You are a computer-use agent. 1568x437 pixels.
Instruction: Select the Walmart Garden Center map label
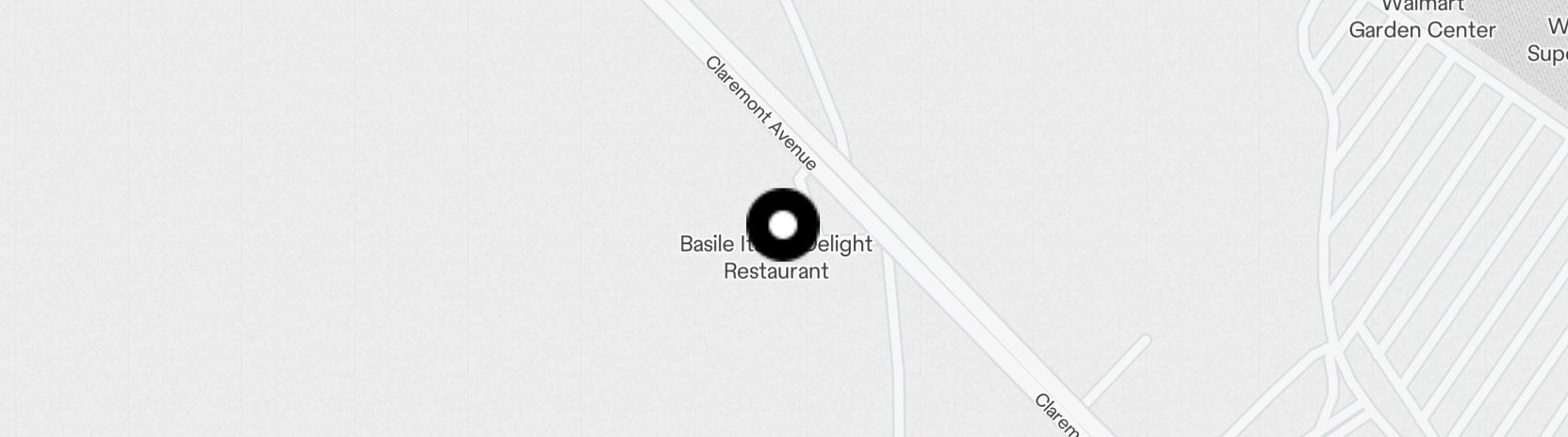pyautogui.click(x=1422, y=20)
